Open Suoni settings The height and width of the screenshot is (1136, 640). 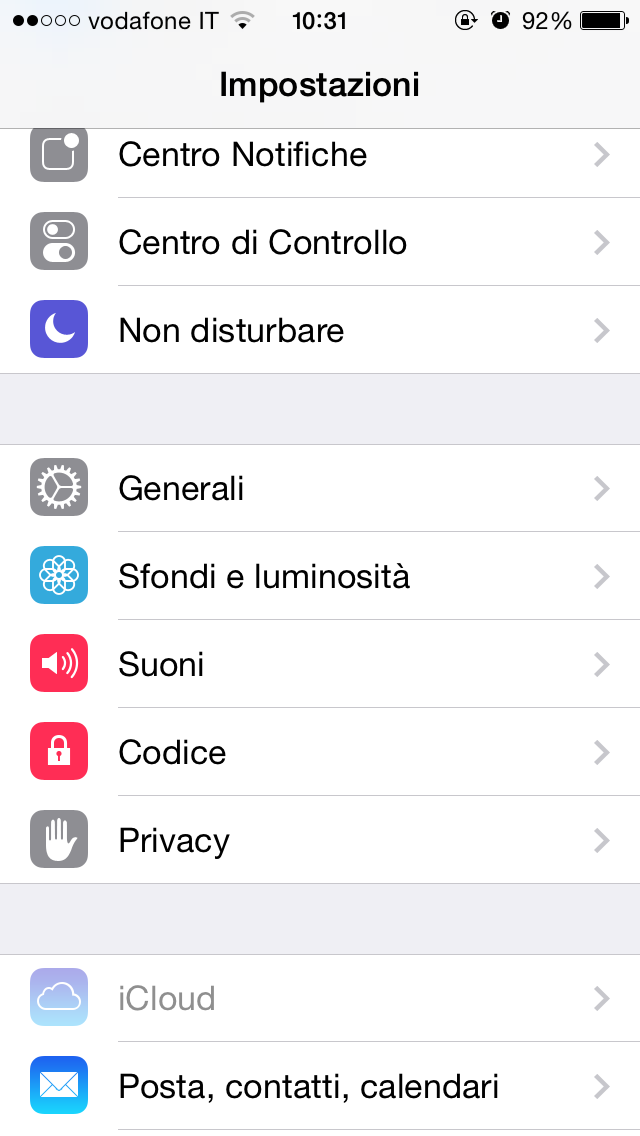(320, 665)
